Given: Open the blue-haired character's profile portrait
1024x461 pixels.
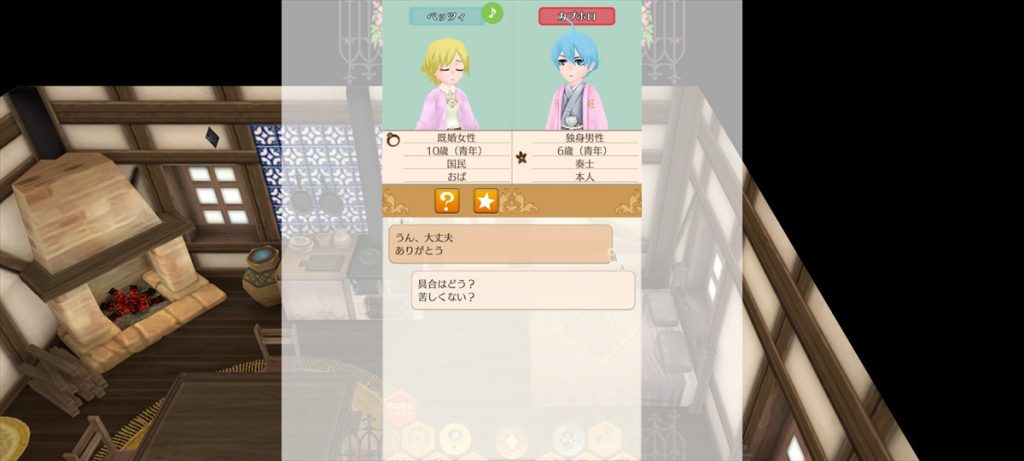Looking at the screenshot, I should pos(576,82).
